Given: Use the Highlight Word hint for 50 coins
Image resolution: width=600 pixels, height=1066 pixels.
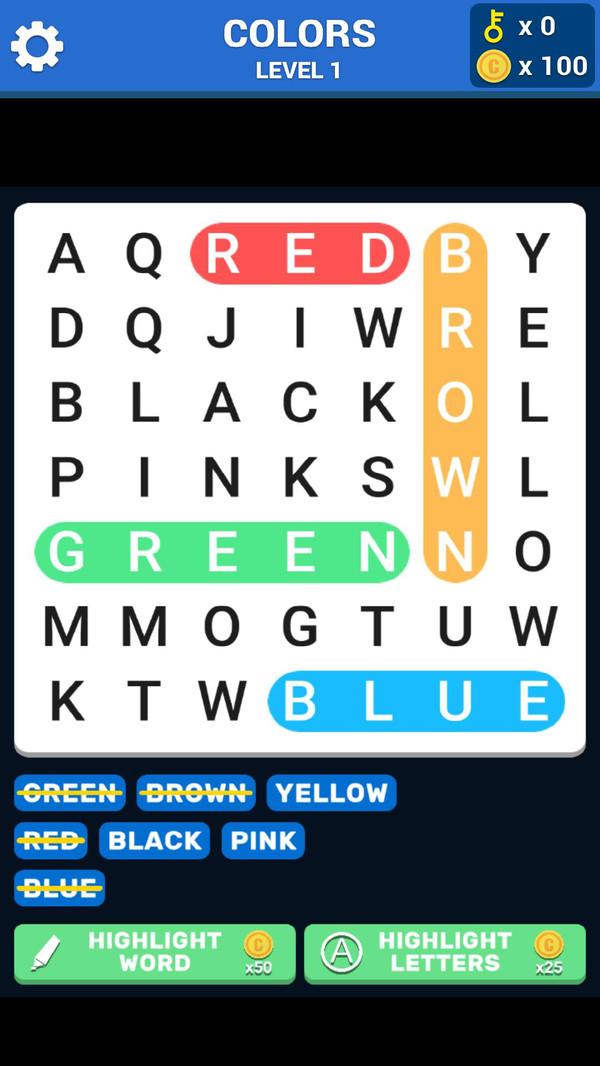Looking at the screenshot, I should tap(155, 952).
